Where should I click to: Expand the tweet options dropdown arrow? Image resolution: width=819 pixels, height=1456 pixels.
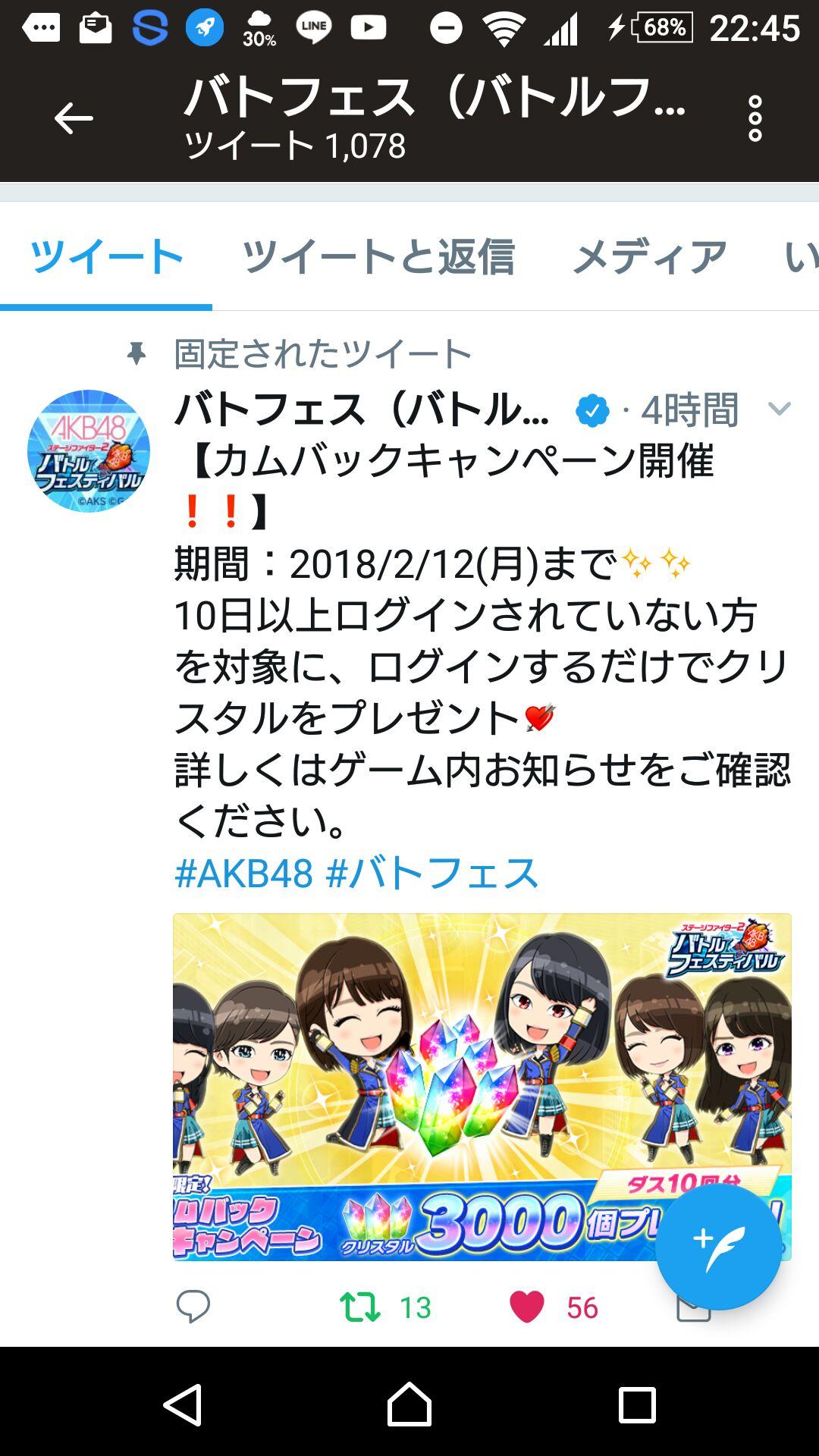[779, 409]
